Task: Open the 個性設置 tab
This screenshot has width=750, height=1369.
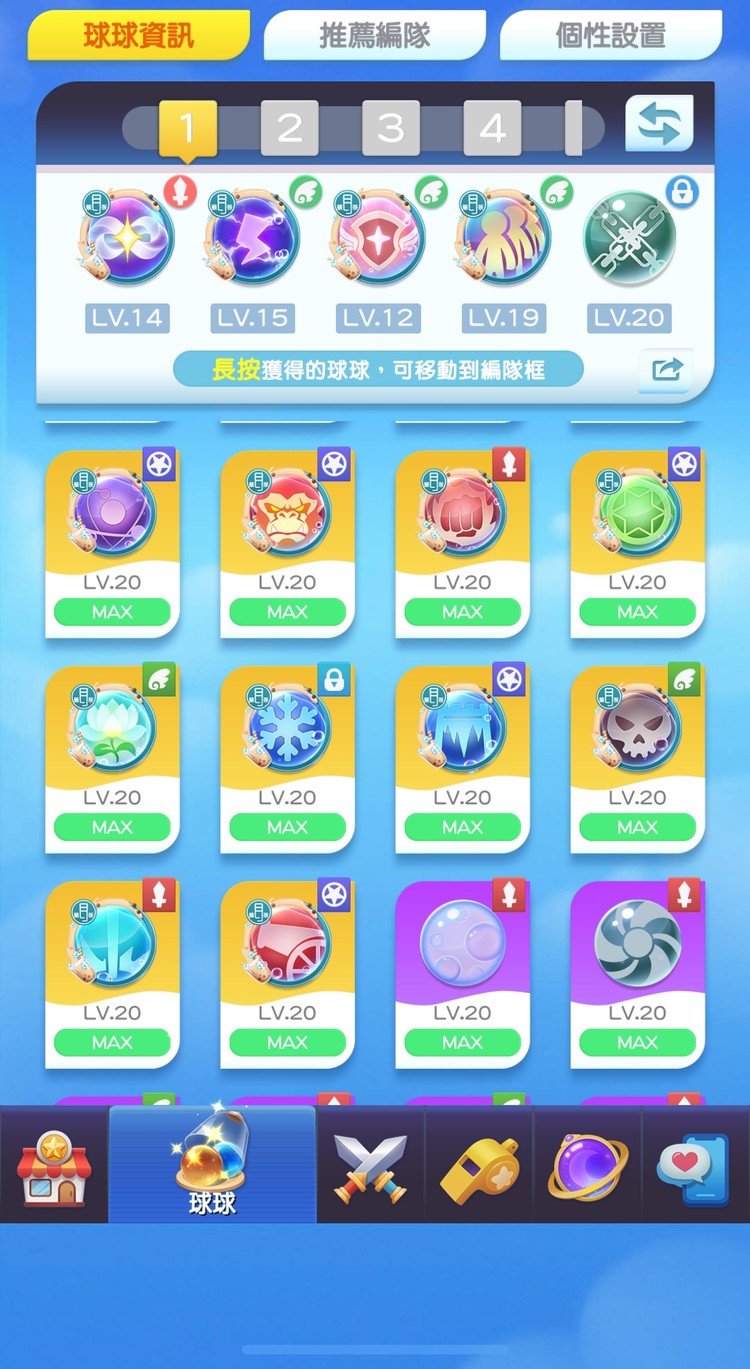Action: pos(610,36)
